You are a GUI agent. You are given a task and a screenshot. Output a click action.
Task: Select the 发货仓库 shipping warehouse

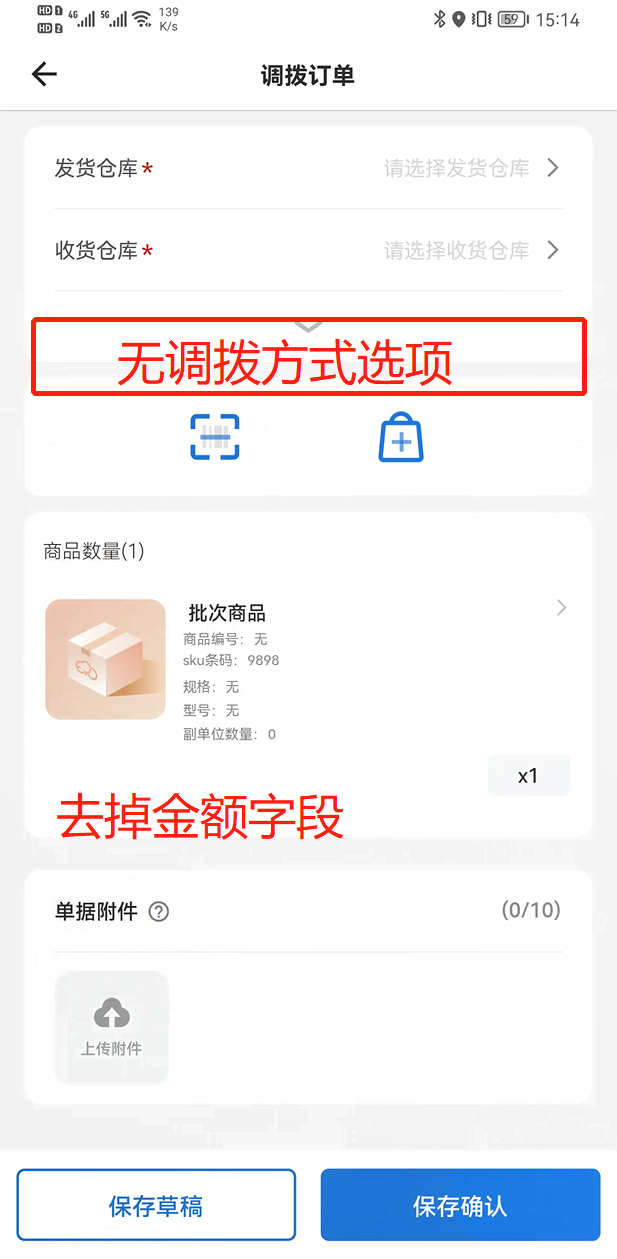(x=308, y=168)
